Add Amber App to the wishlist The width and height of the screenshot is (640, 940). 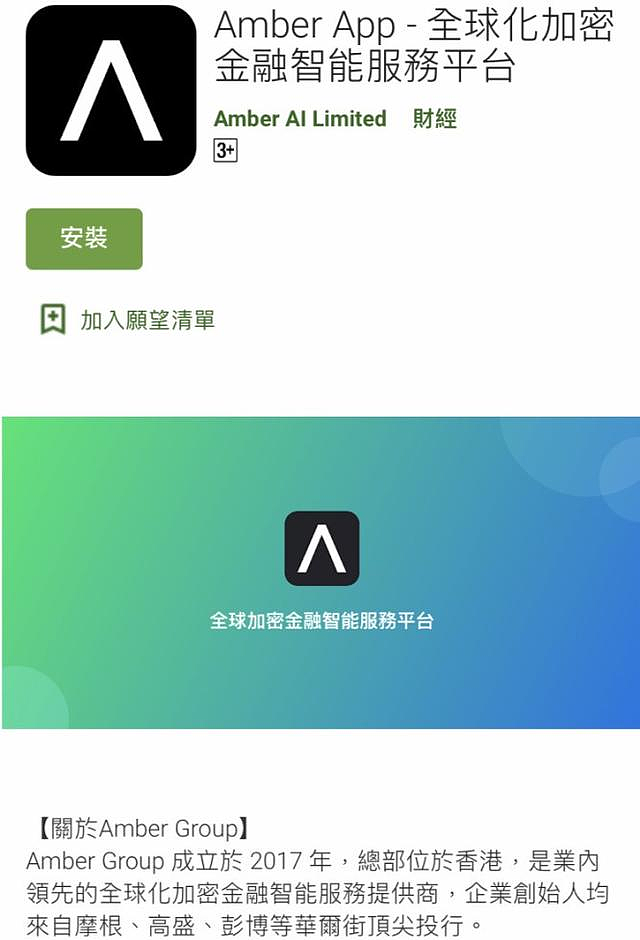(x=127, y=320)
